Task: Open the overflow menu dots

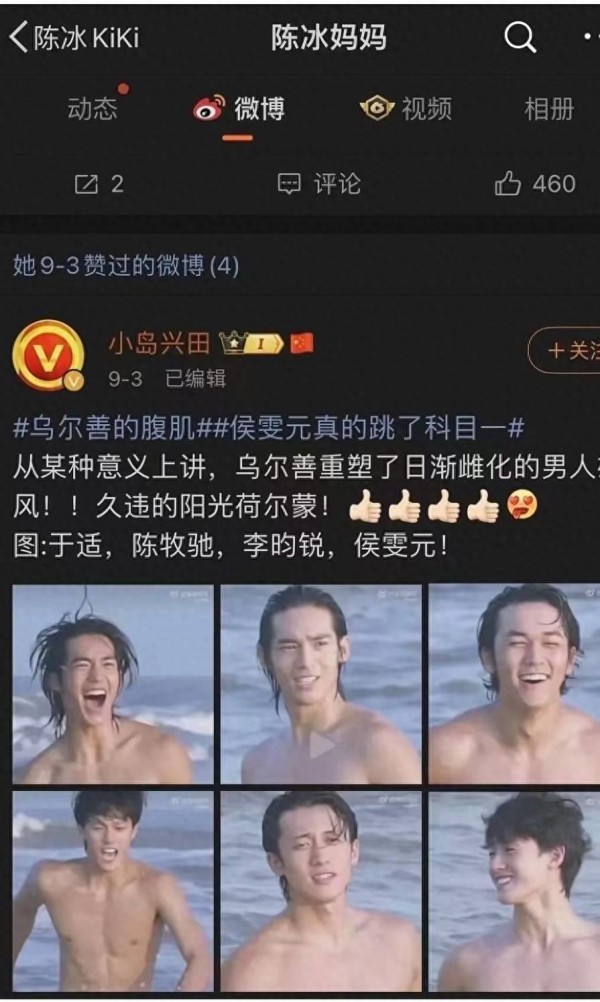Action: pos(591,37)
